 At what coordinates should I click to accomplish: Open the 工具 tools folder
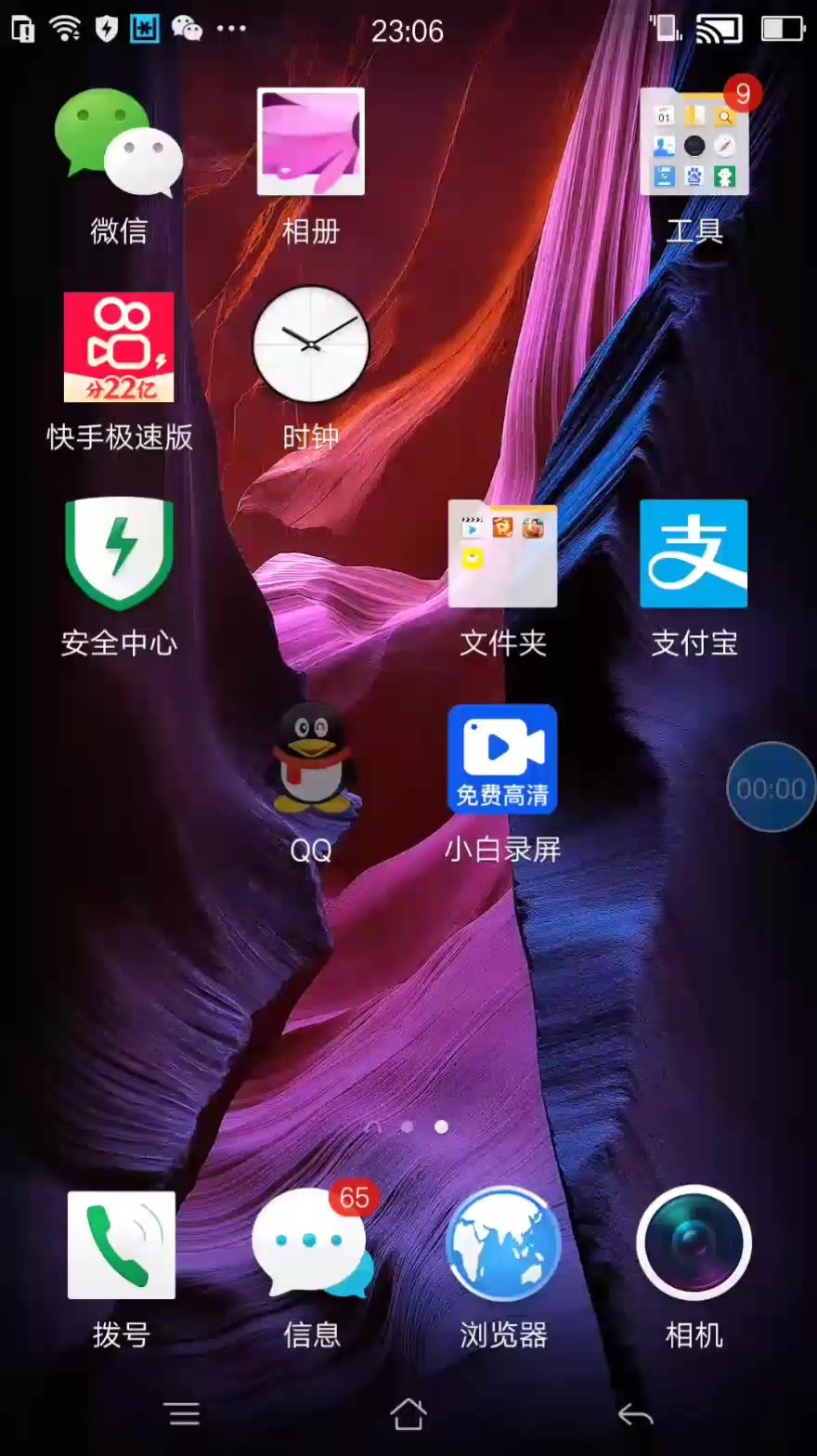[694, 144]
